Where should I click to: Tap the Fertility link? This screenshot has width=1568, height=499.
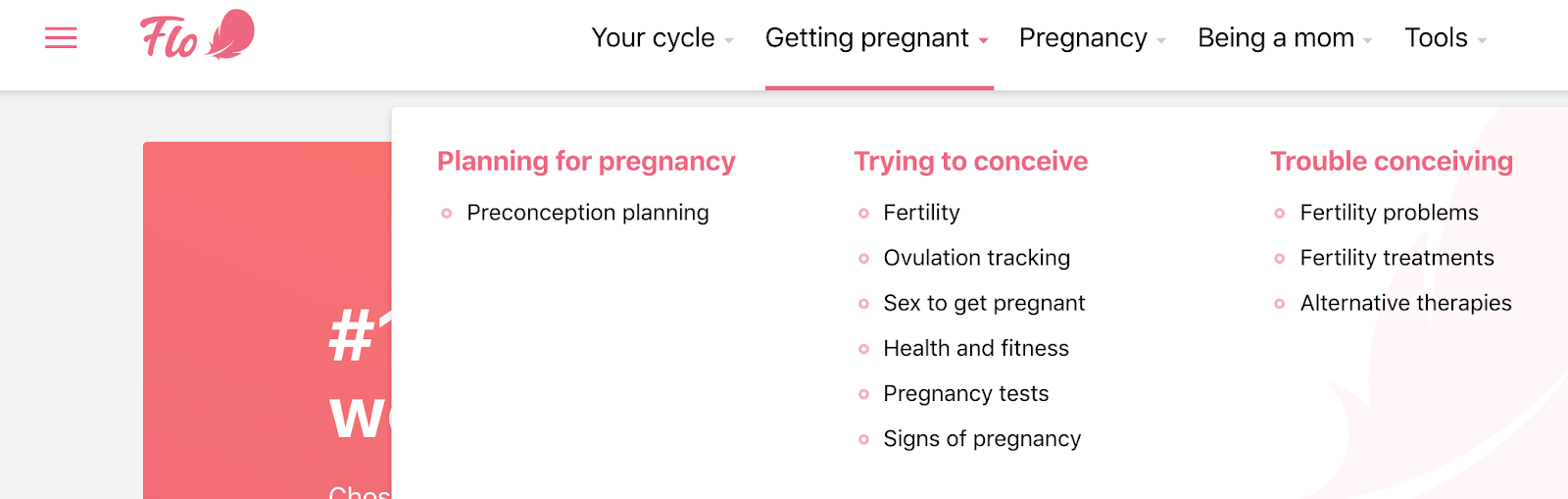coord(921,213)
